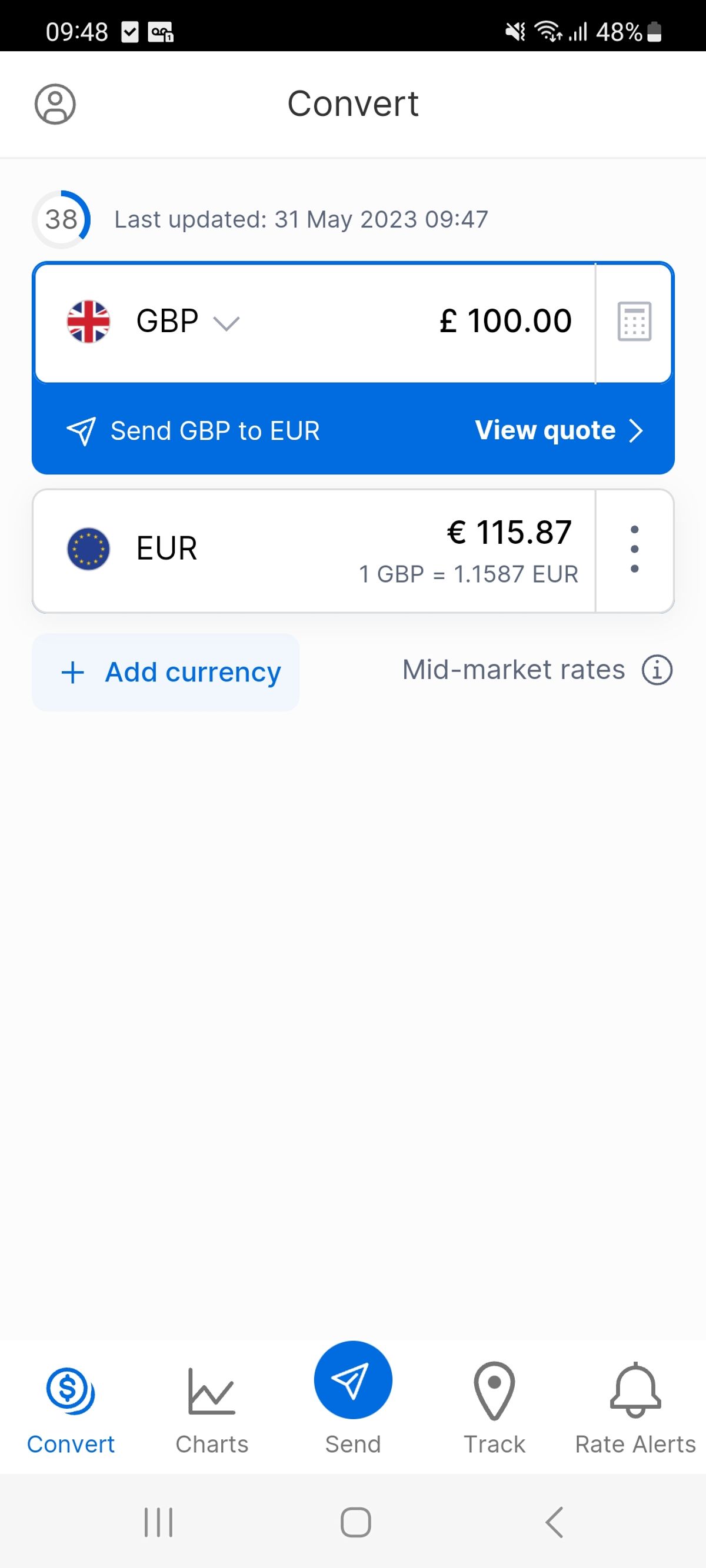Tap the Mid-market rates info icon
The image size is (706, 1568).
click(x=656, y=669)
